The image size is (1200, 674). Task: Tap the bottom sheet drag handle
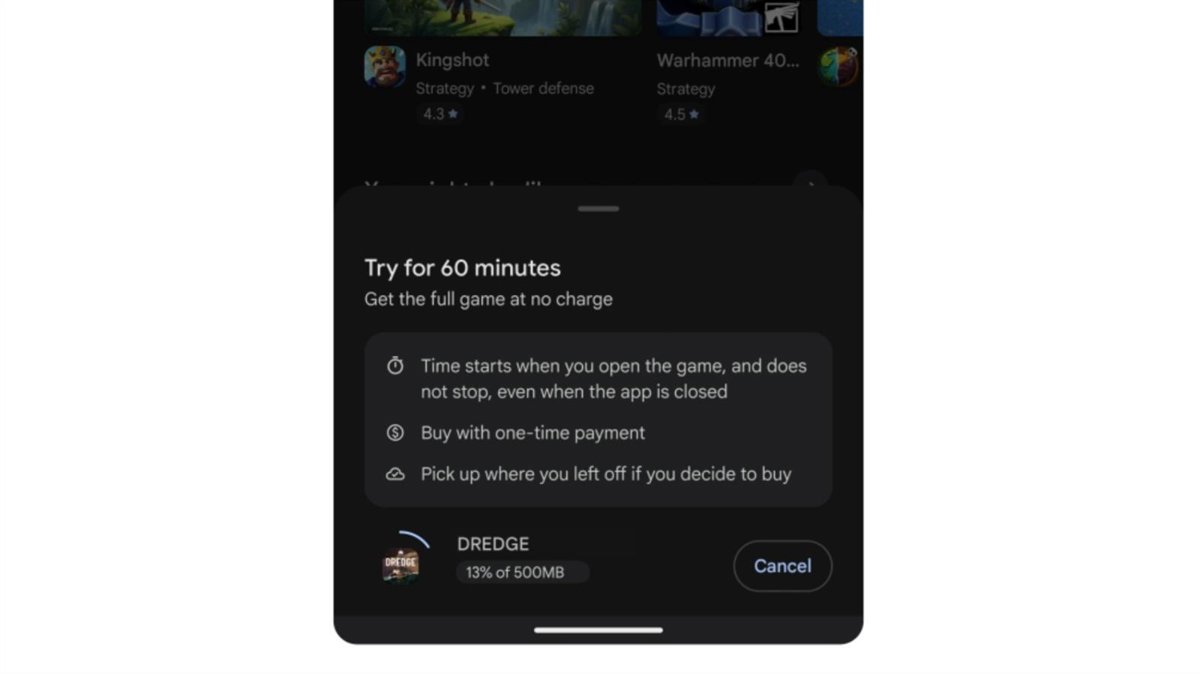tap(598, 209)
